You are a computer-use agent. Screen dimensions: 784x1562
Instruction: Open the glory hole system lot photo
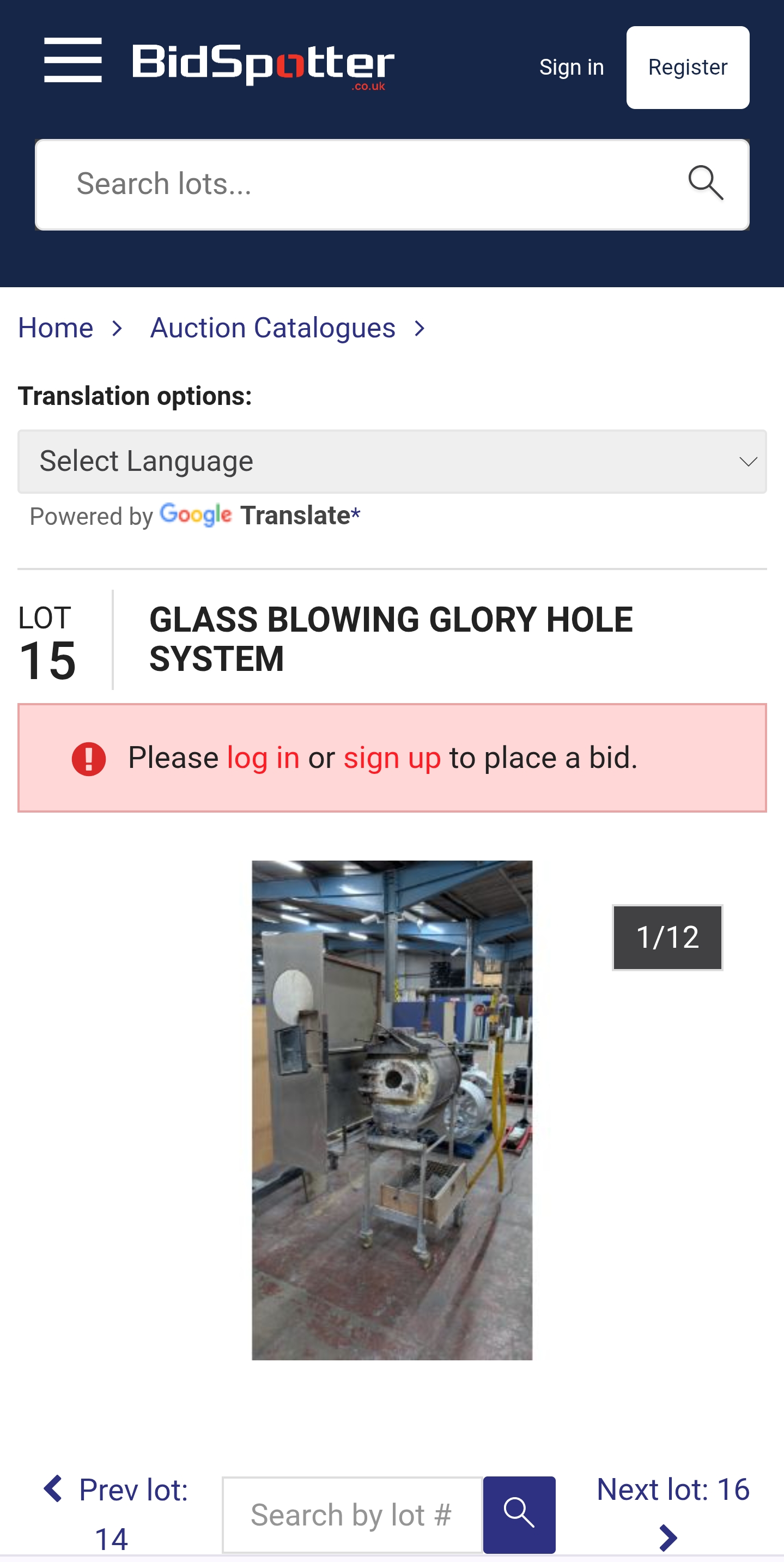[x=392, y=1110]
